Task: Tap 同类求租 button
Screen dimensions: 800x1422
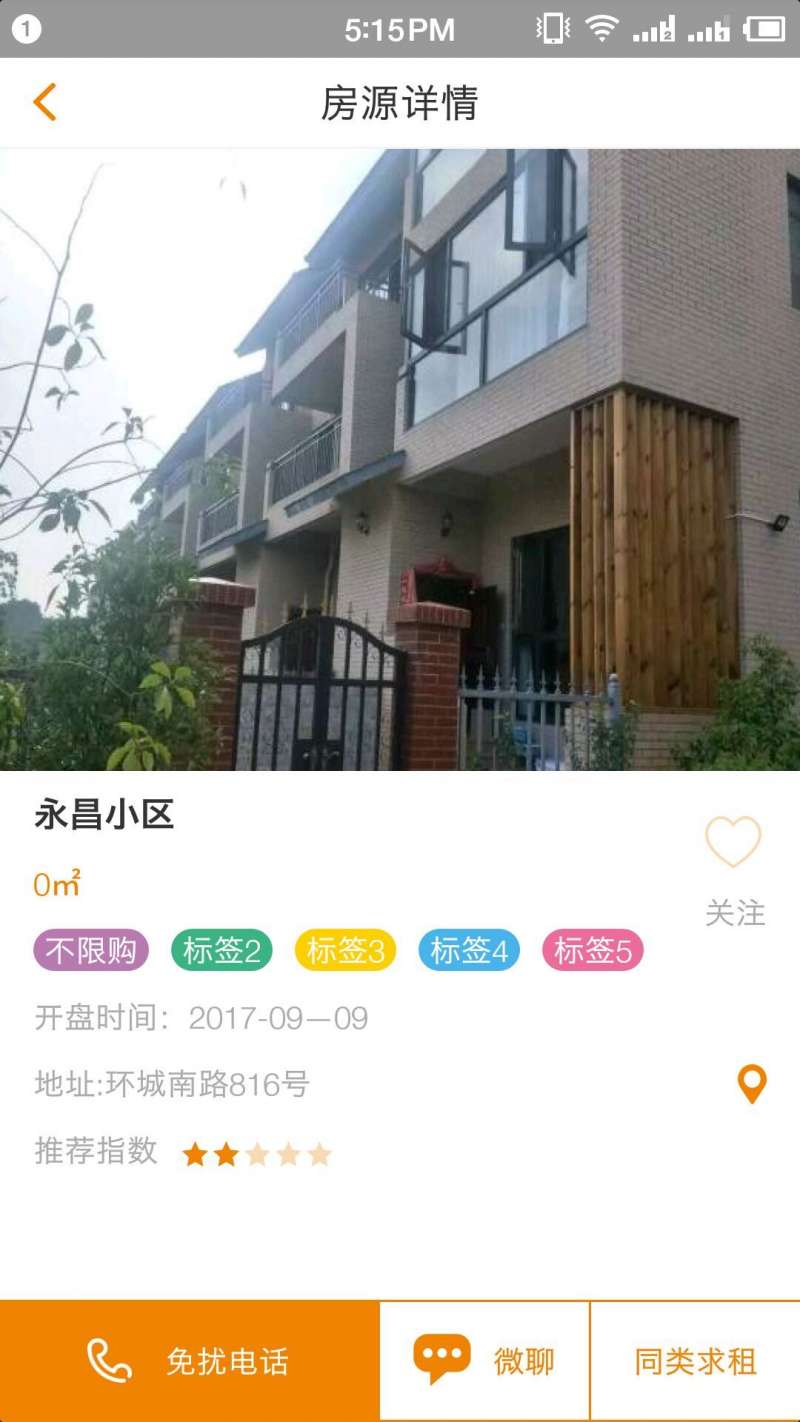Action: pos(695,1360)
